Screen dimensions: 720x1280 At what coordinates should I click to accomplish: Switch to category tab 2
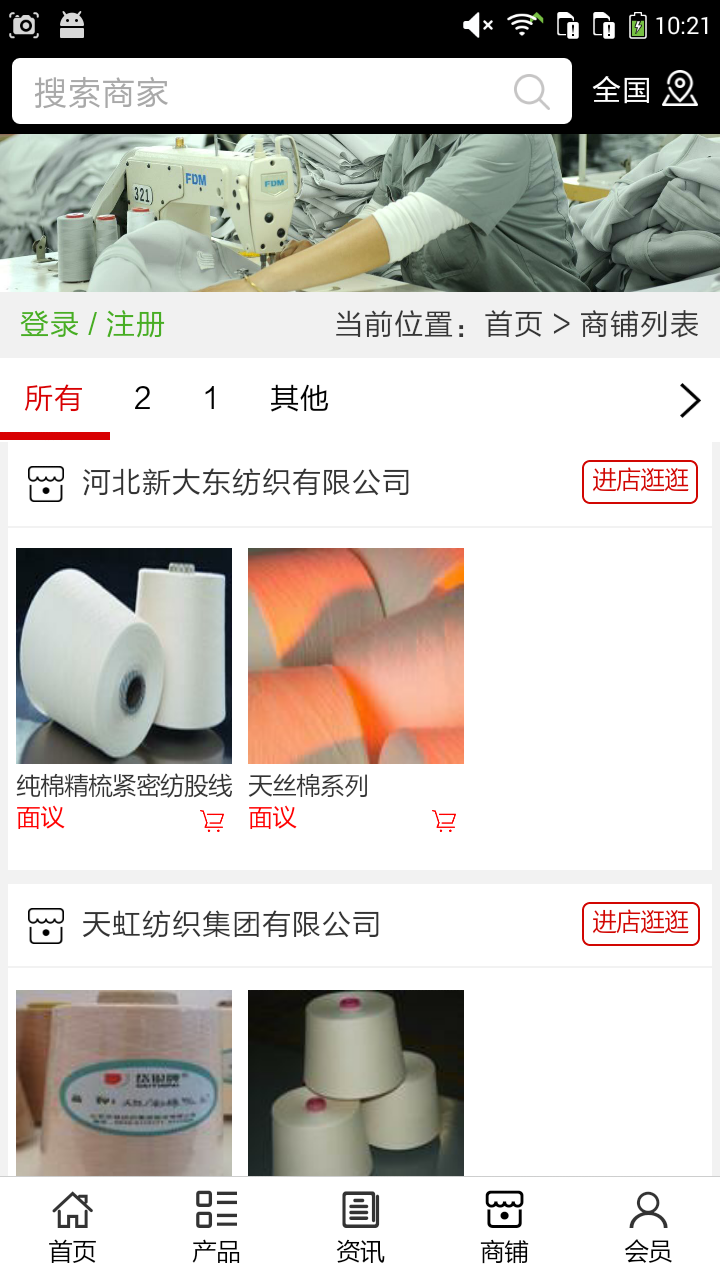(x=142, y=399)
